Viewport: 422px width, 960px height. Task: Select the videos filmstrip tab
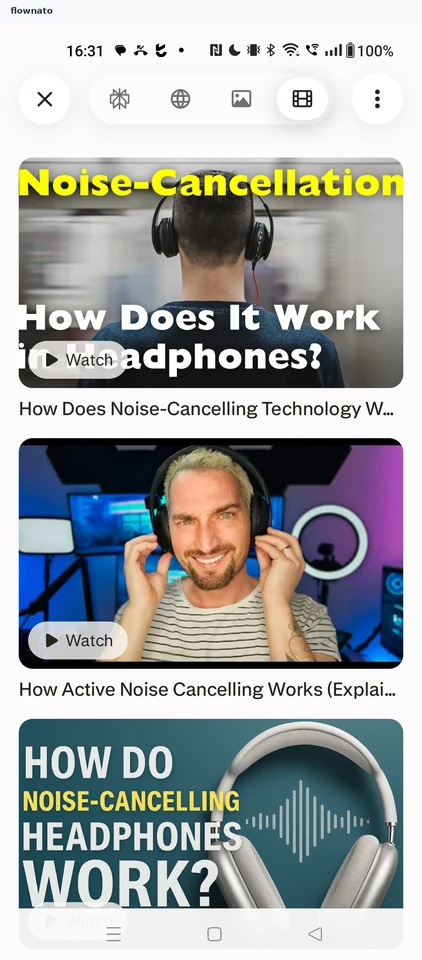(x=302, y=99)
